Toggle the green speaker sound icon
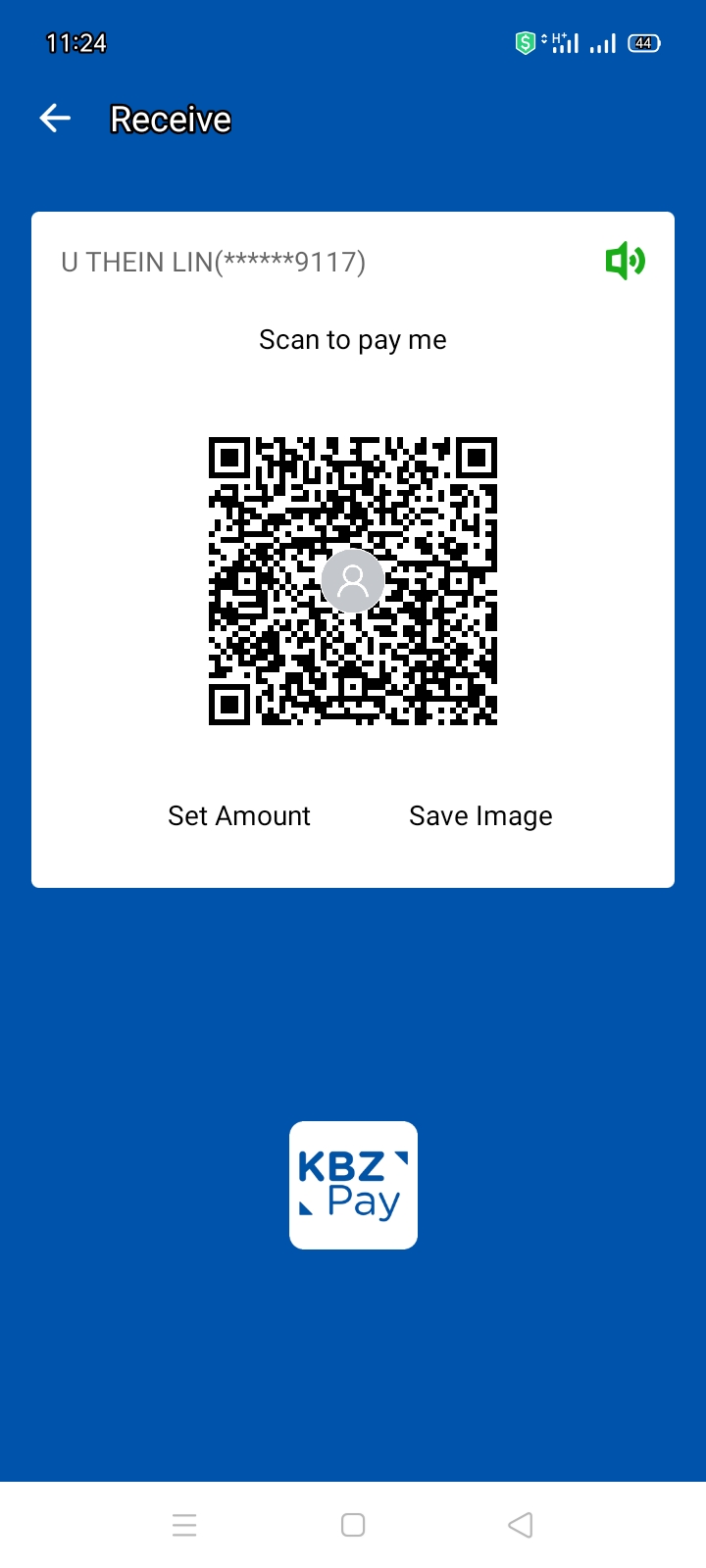The width and height of the screenshot is (706, 1568). coord(625,262)
